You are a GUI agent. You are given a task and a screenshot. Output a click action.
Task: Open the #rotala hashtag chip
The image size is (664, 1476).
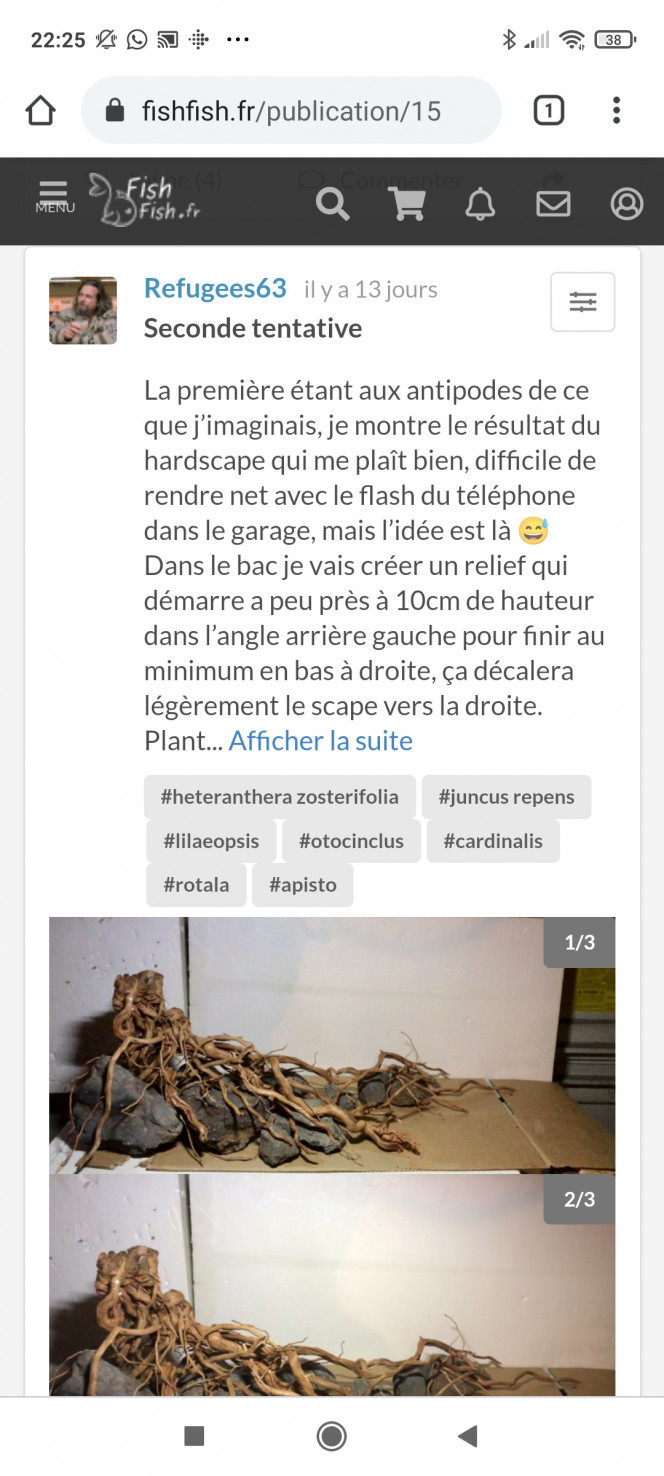(x=196, y=885)
